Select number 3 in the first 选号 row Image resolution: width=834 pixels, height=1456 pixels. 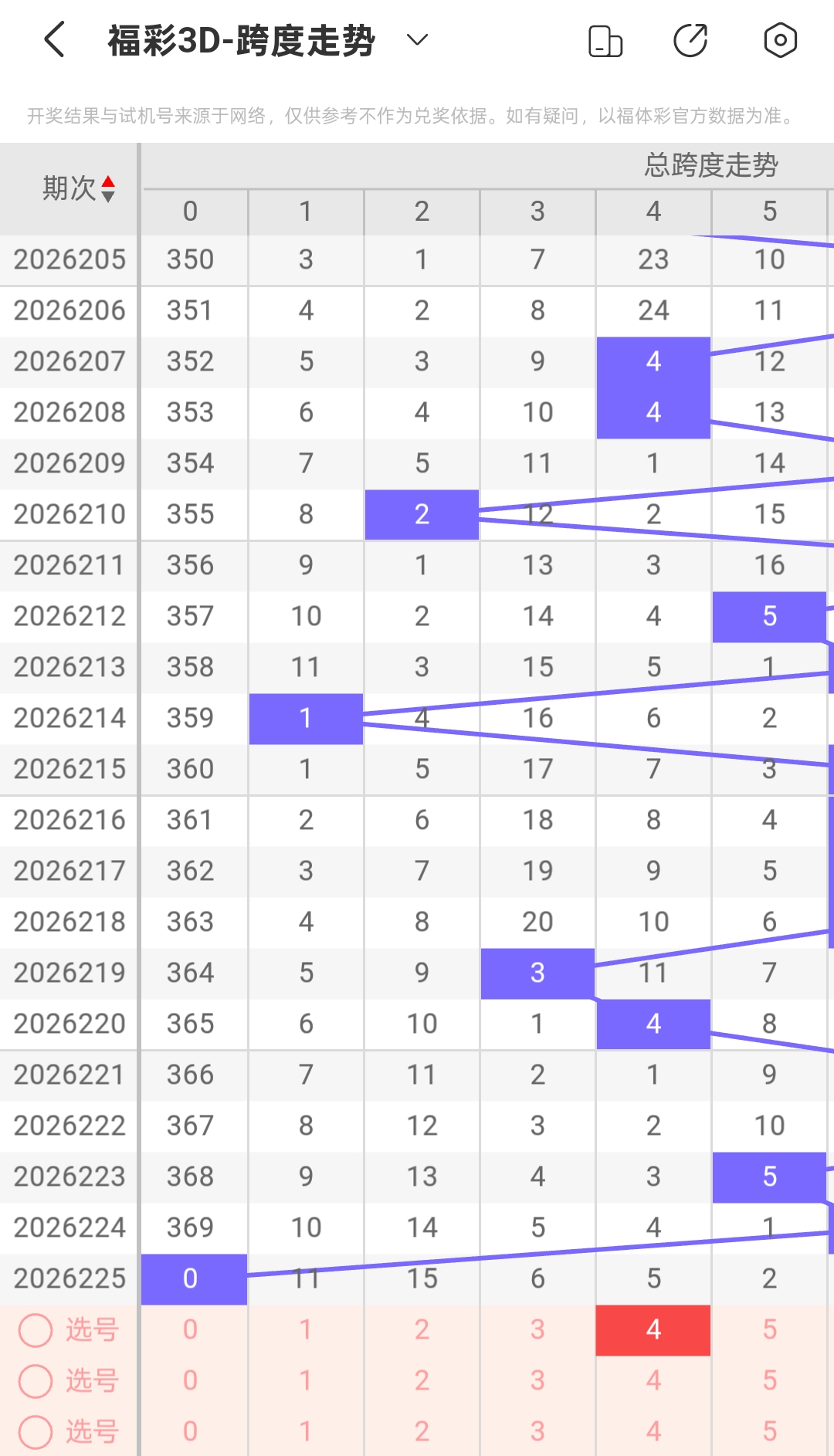(537, 1329)
